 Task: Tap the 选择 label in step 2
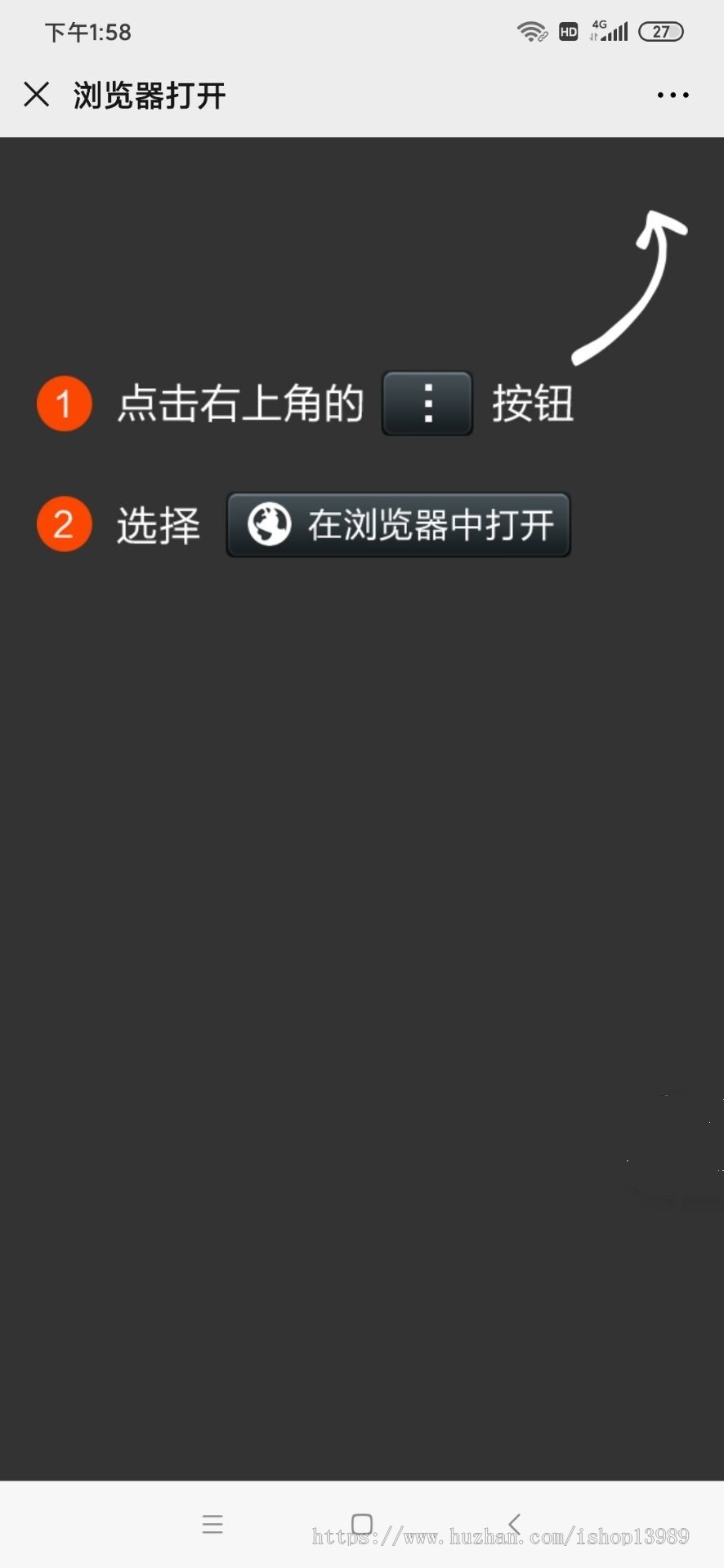[x=158, y=526]
